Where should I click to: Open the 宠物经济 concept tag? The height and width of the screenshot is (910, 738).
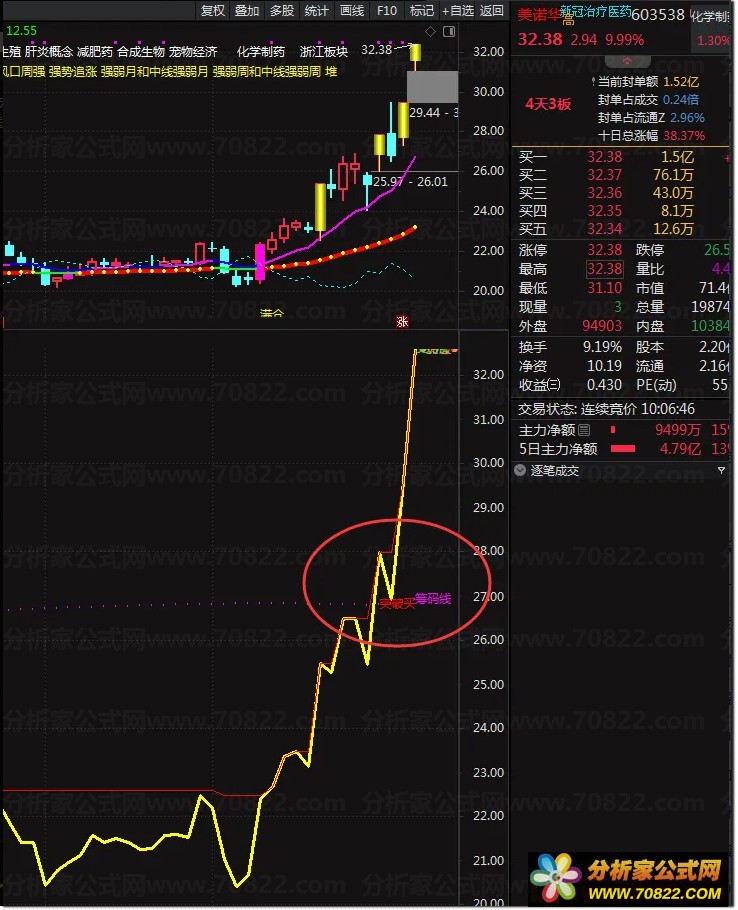pos(194,51)
